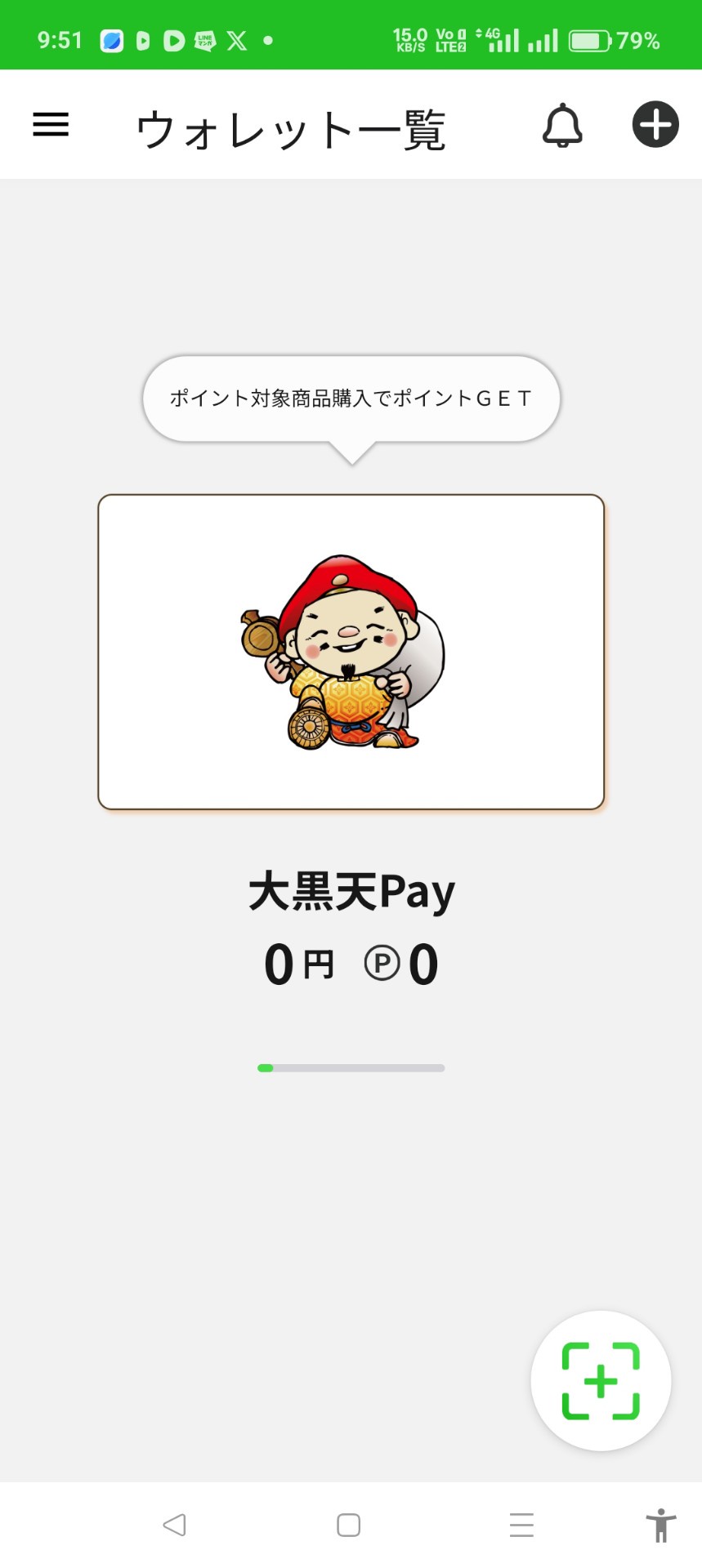Screen dimensions: 702x1568
Task: Go back with system back button
Action: (x=175, y=1525)
